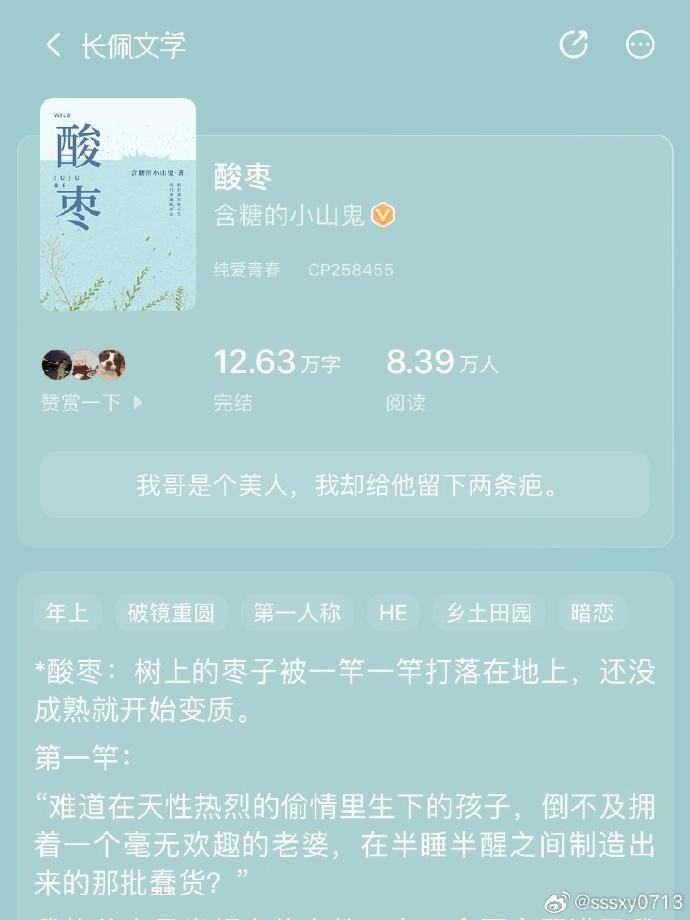Select the 第一人称 tag

coord(297,613)
